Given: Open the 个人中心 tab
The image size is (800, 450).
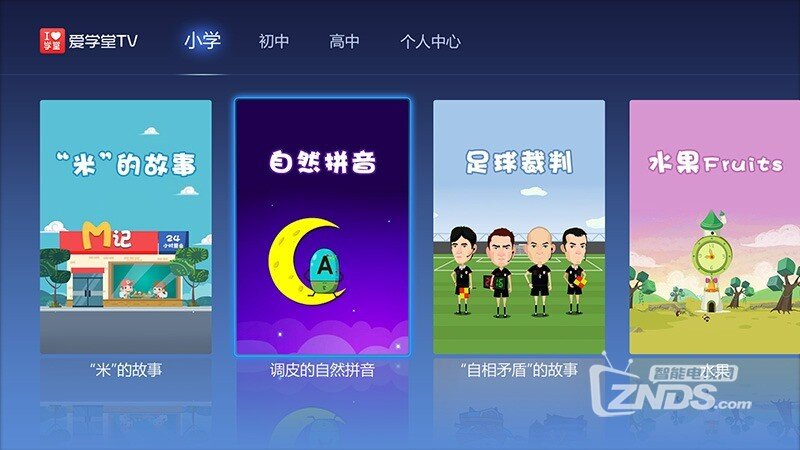Looking at the screenshot, I should pyautogui.click(x=430, y=42).
